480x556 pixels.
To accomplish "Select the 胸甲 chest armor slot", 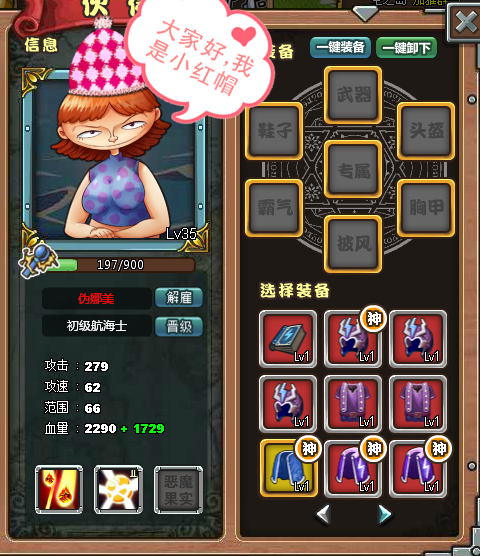I will pos(426,208).
